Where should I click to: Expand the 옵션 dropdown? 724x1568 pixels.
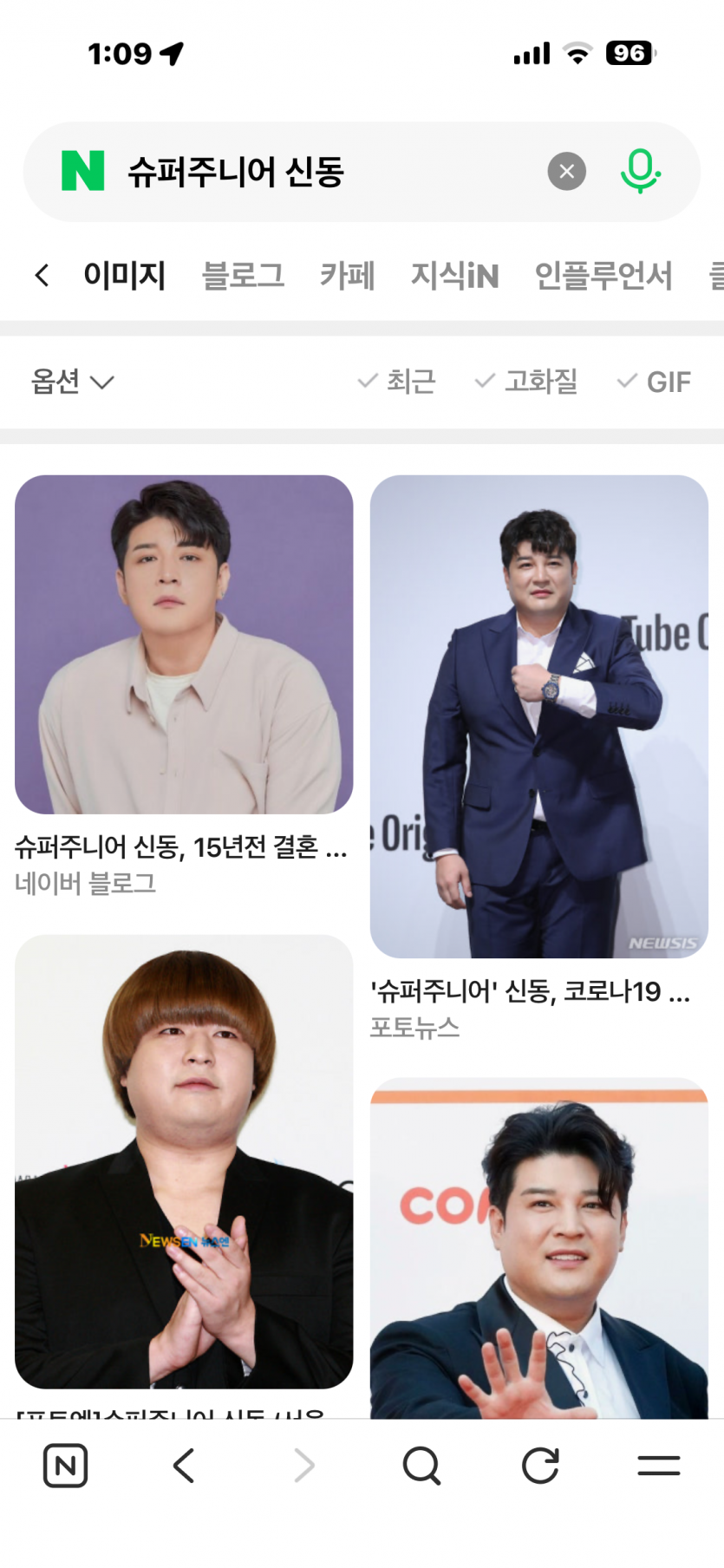coord(73,382)
